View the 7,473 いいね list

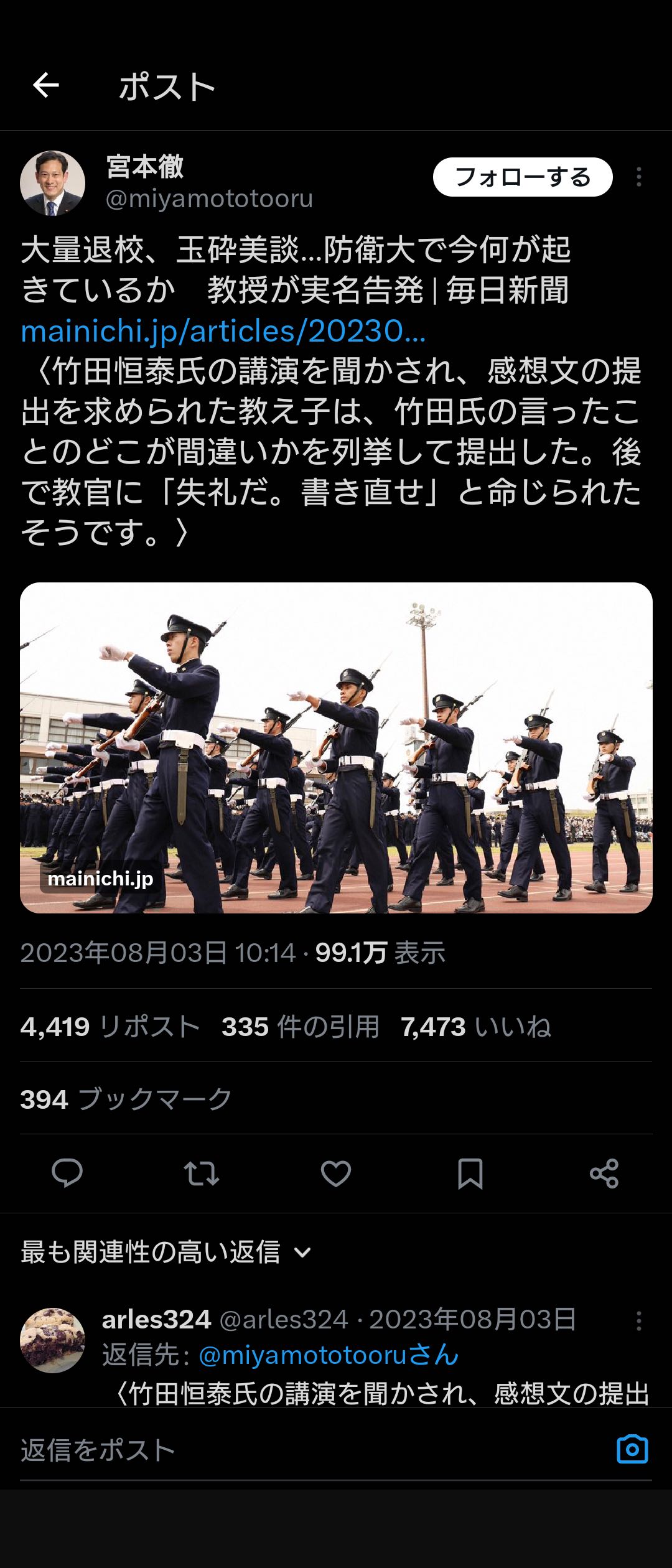pyautogui.click(x=476, y=1027)
